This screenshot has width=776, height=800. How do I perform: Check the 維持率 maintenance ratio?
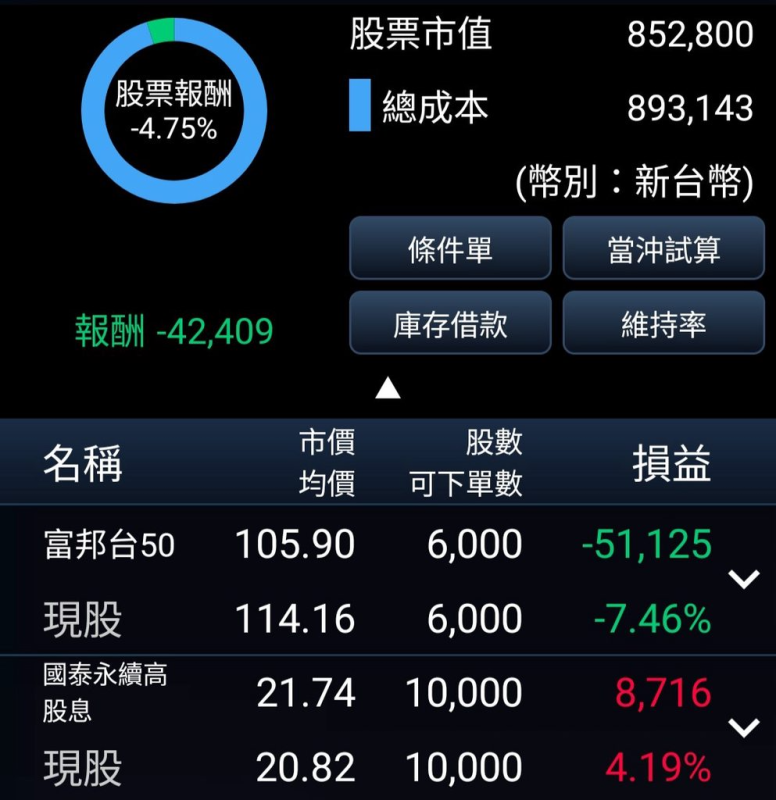pyautogui.click(x=664, y=323)
